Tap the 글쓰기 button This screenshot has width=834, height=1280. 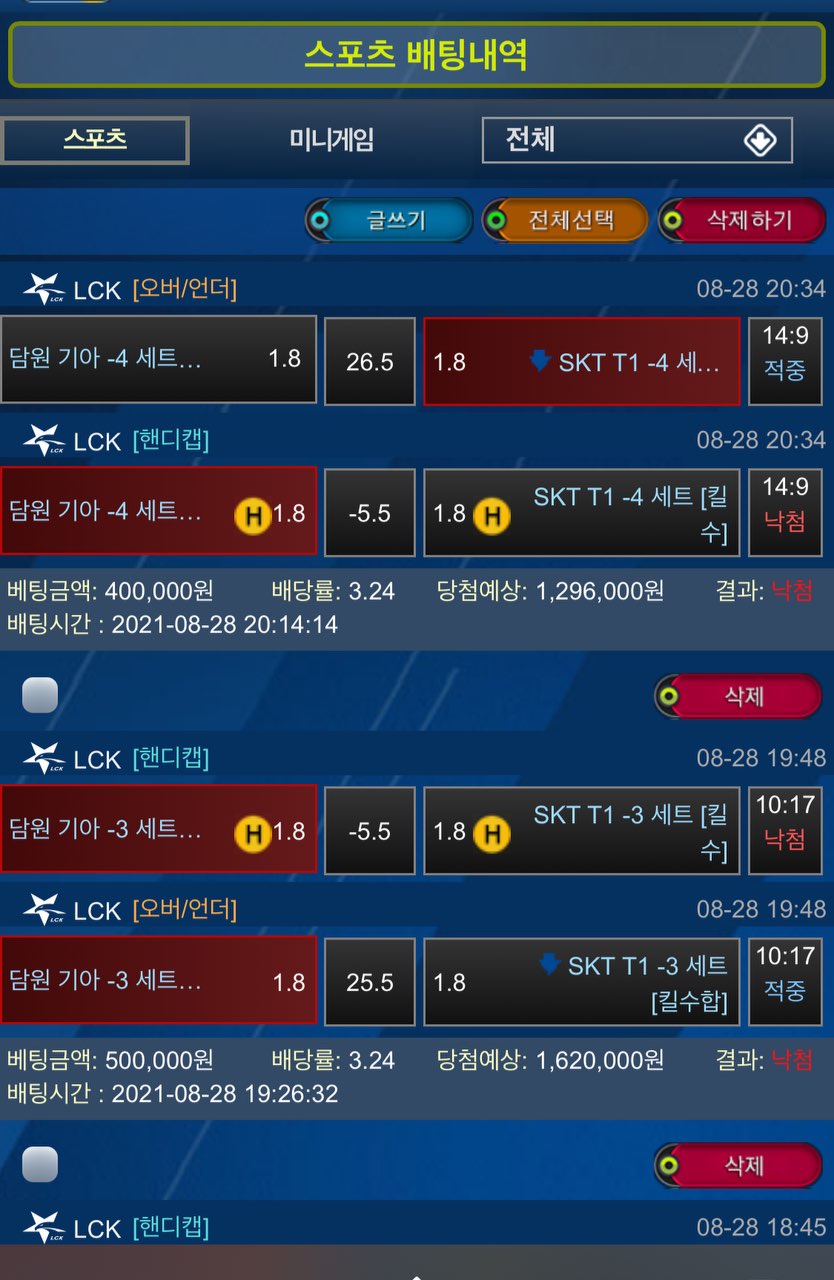pos(389,220)
